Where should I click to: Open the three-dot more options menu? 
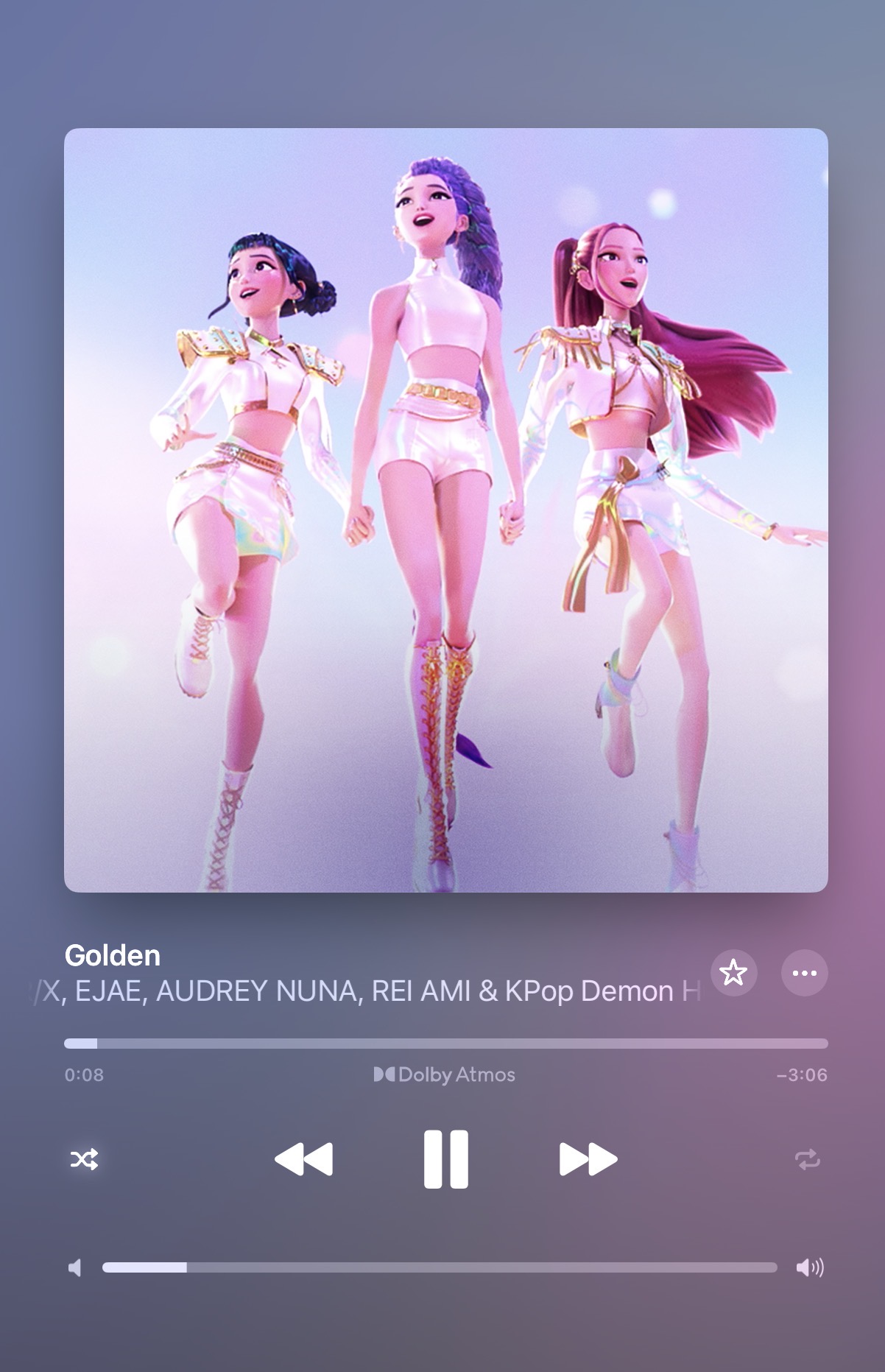(x=804, y=973)
